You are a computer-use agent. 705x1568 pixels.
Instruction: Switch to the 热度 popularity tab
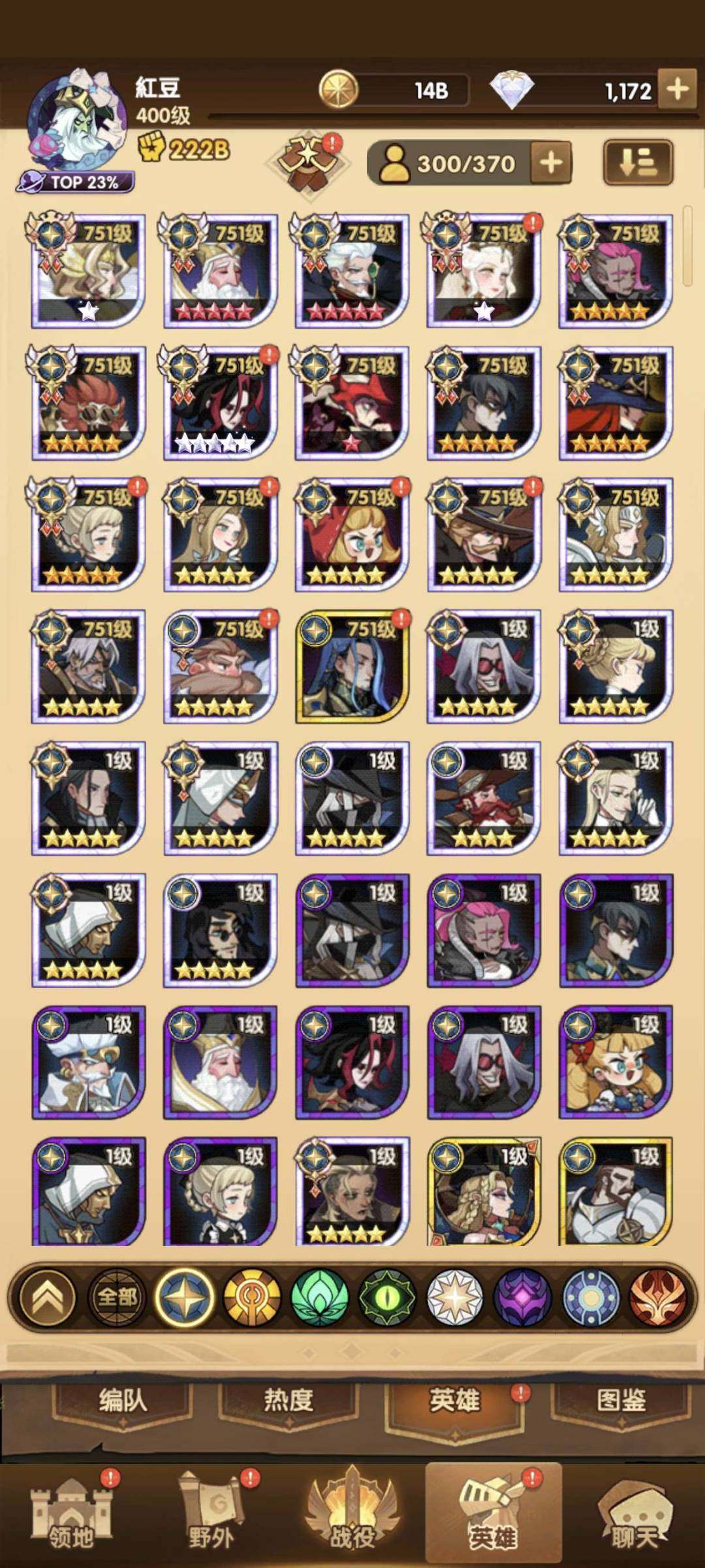click(x=288, y=1401)
